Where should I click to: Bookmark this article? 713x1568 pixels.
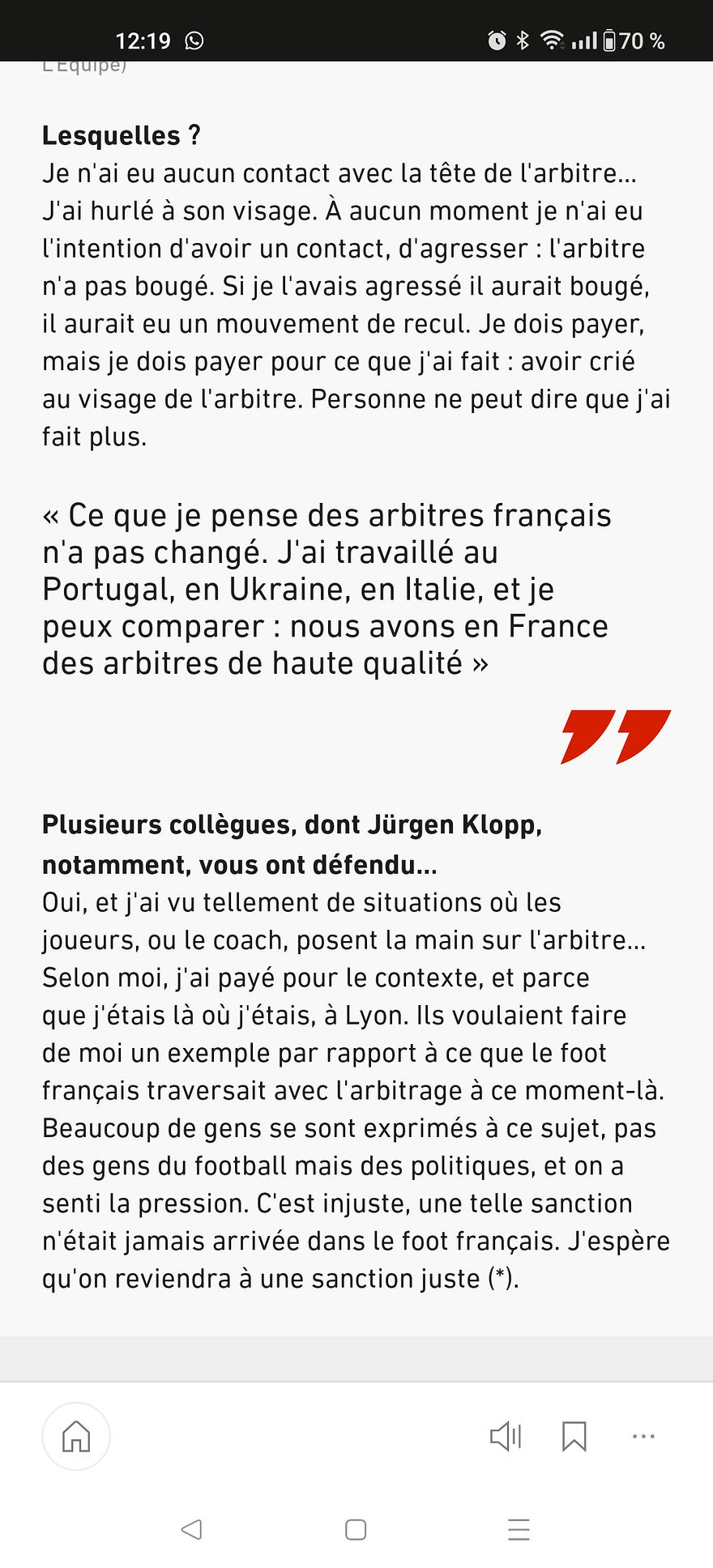point(574,1436)
